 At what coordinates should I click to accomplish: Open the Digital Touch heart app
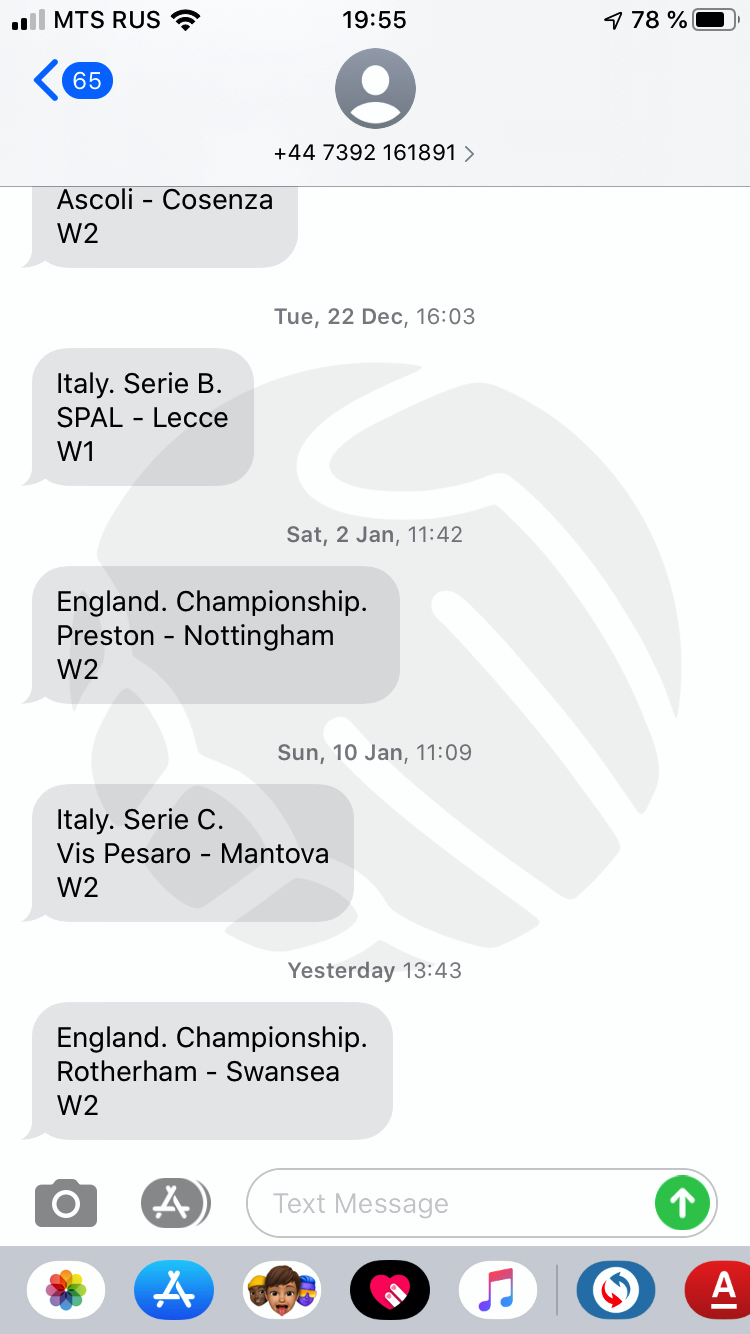[390, 1290]
